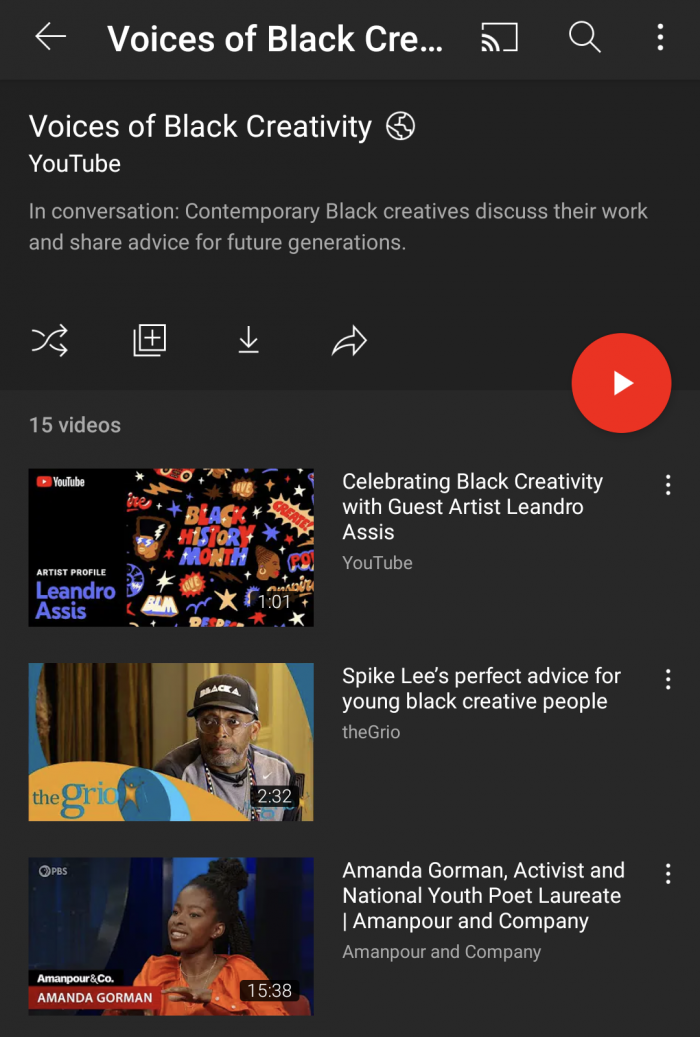This screenshot has width=700, height=1037.
Task: Go back using the top arrow
Action: 50,38
